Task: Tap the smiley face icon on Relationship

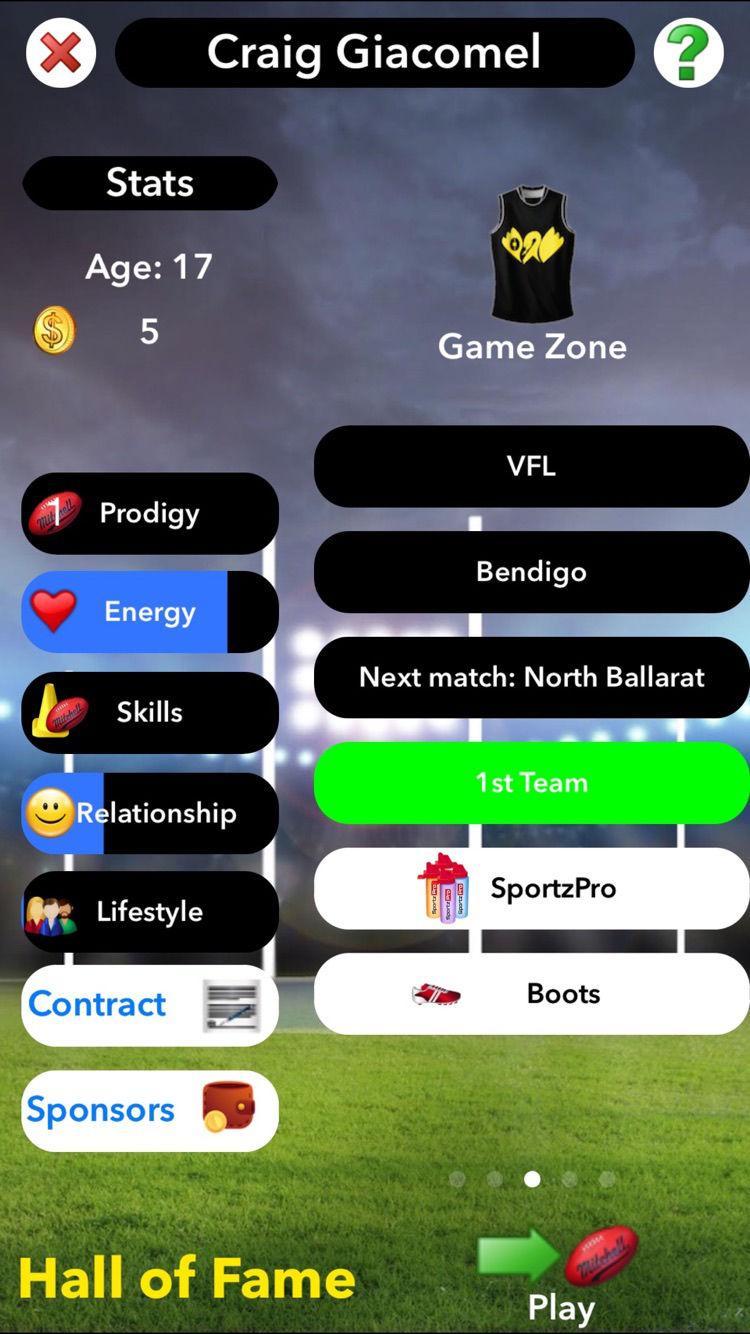Action: point(53,813)
